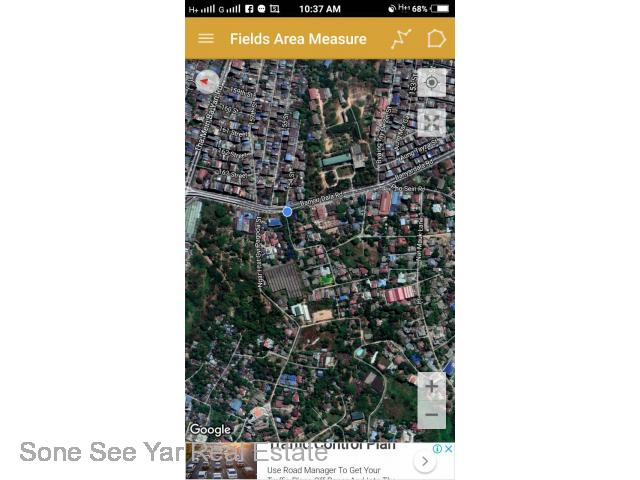The image size is (640, 480).
Task: Open the ad info icon
Action: tap(438, 449)
